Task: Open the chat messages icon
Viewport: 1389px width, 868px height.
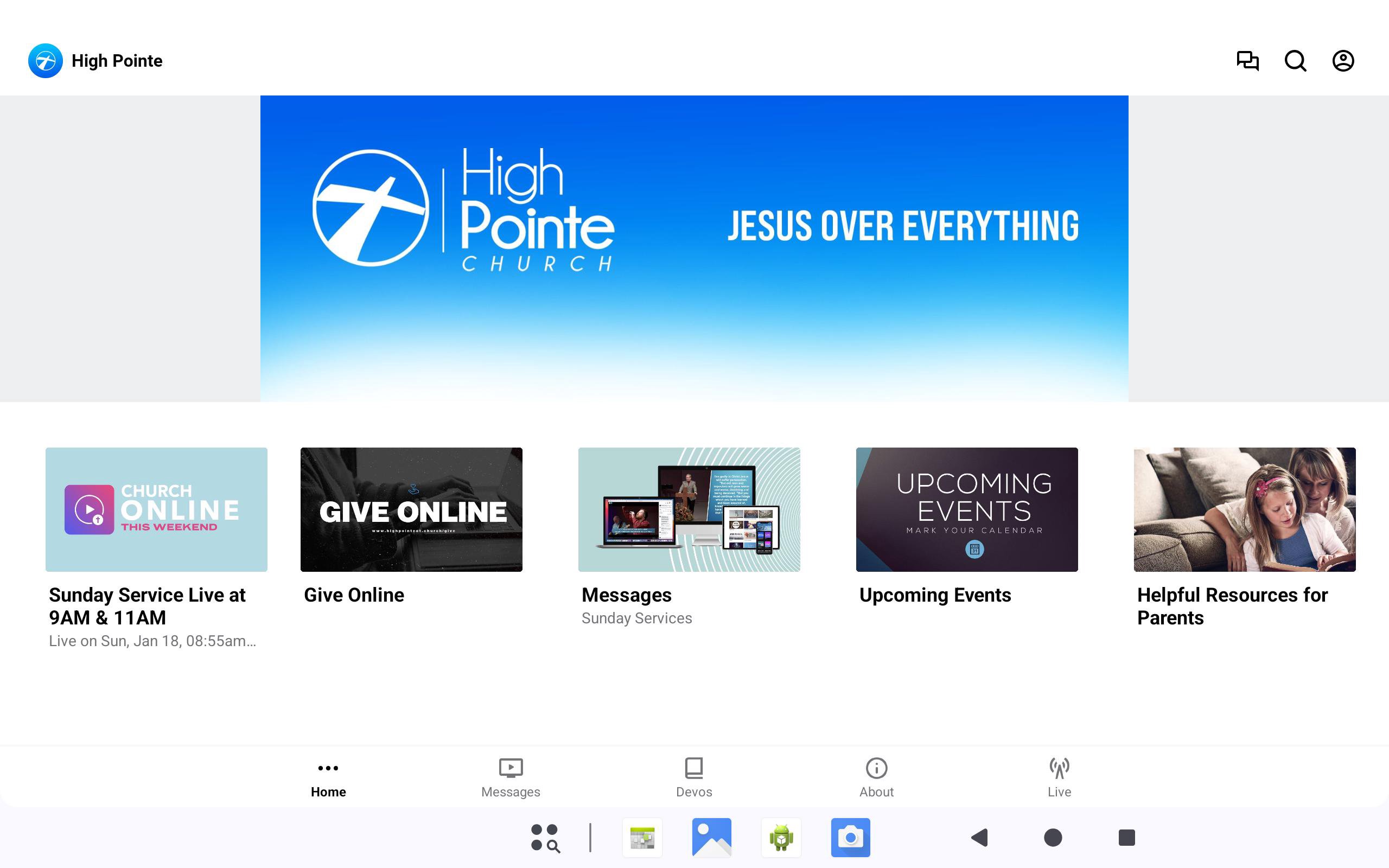Action: click(x=1247, y=60)
